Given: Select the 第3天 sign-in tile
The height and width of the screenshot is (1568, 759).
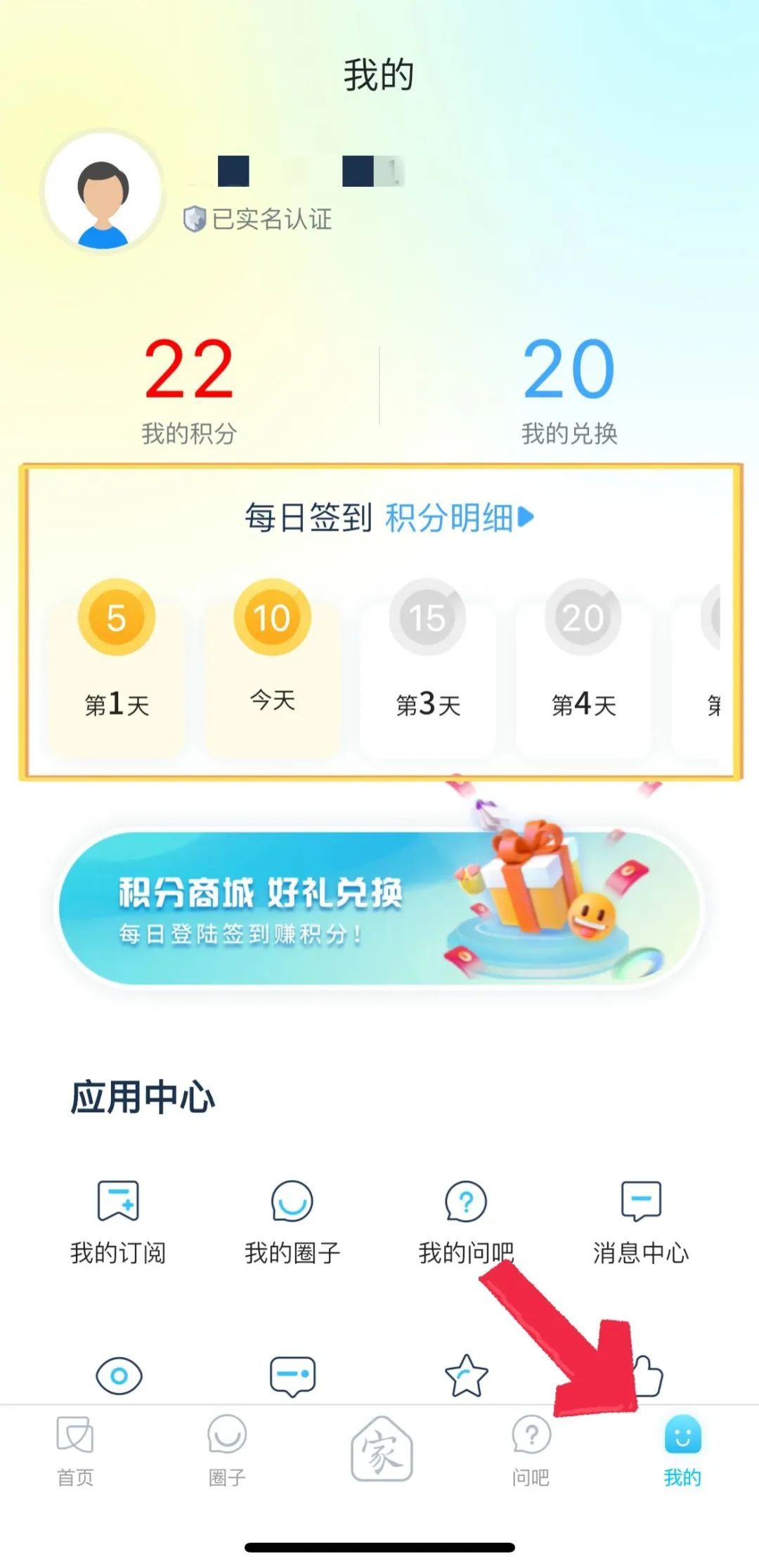Looking at the screenshot, I should [x=427, y=667].
